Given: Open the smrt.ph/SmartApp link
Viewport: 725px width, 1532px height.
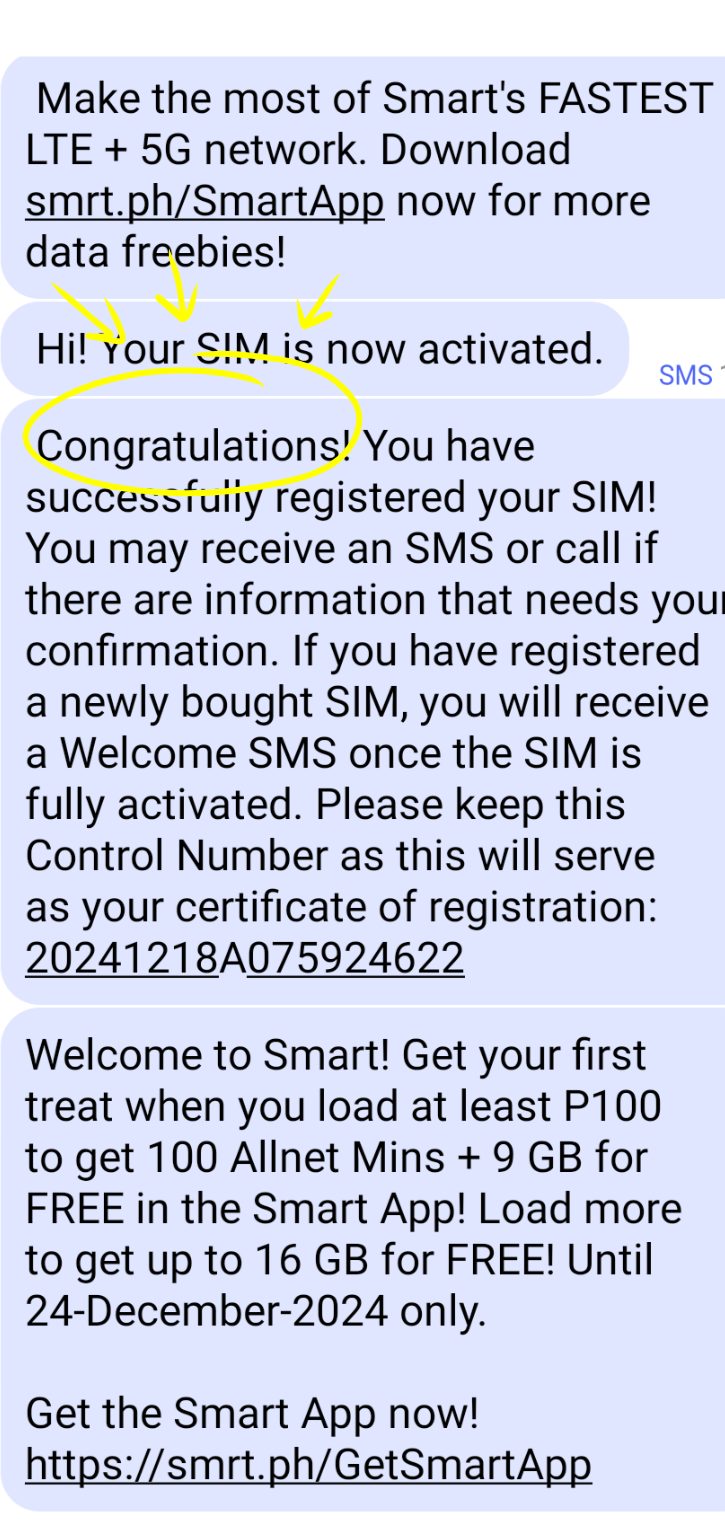Looking at the screenshot, I should 204,202.
